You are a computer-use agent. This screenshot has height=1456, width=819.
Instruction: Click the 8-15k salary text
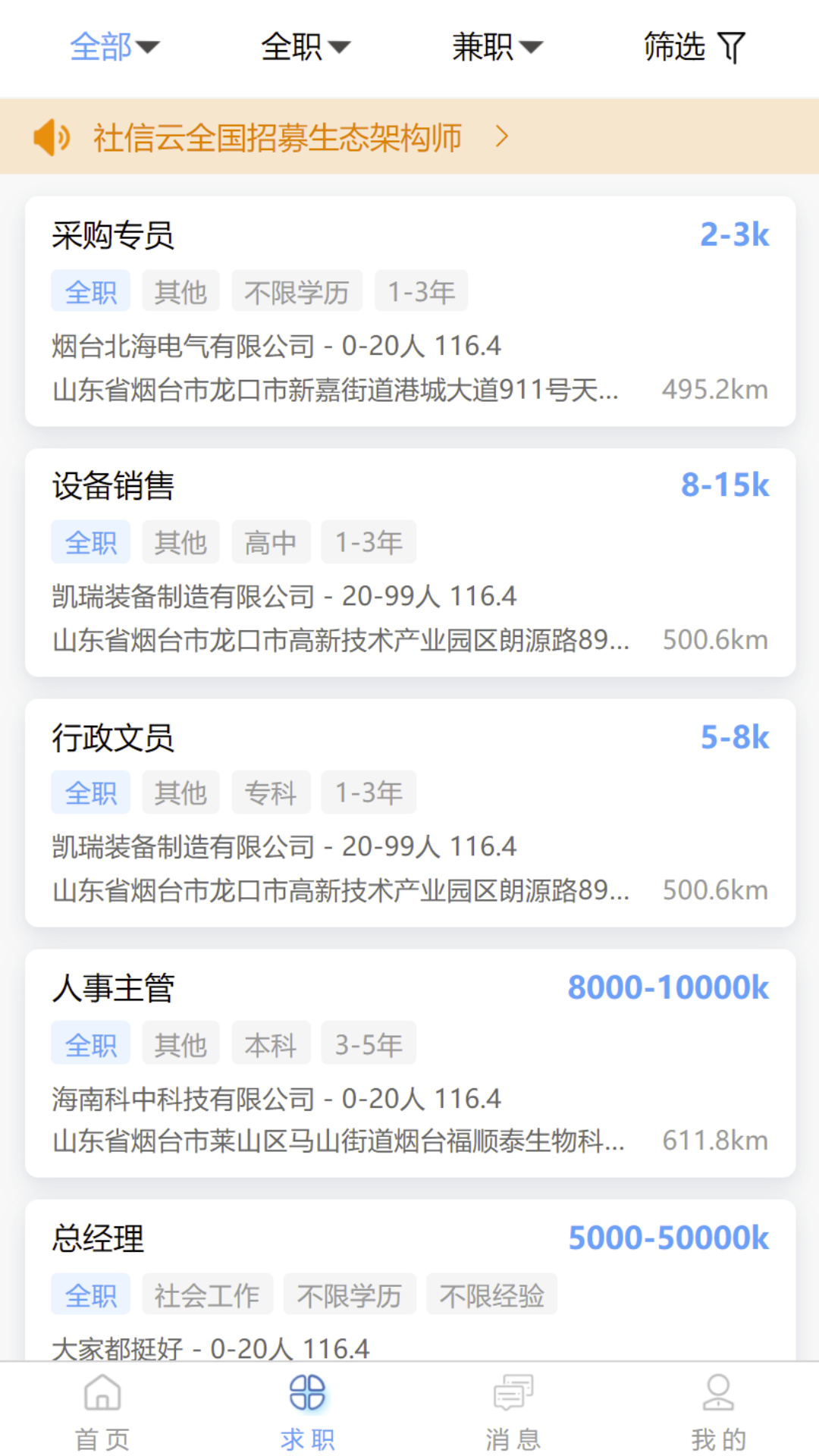[726, 484]
